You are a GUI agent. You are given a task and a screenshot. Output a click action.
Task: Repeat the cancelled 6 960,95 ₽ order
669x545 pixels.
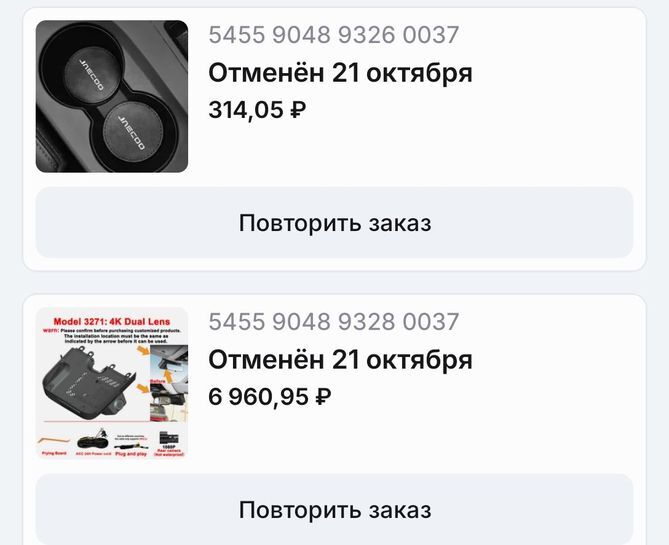tap(334, 509)
